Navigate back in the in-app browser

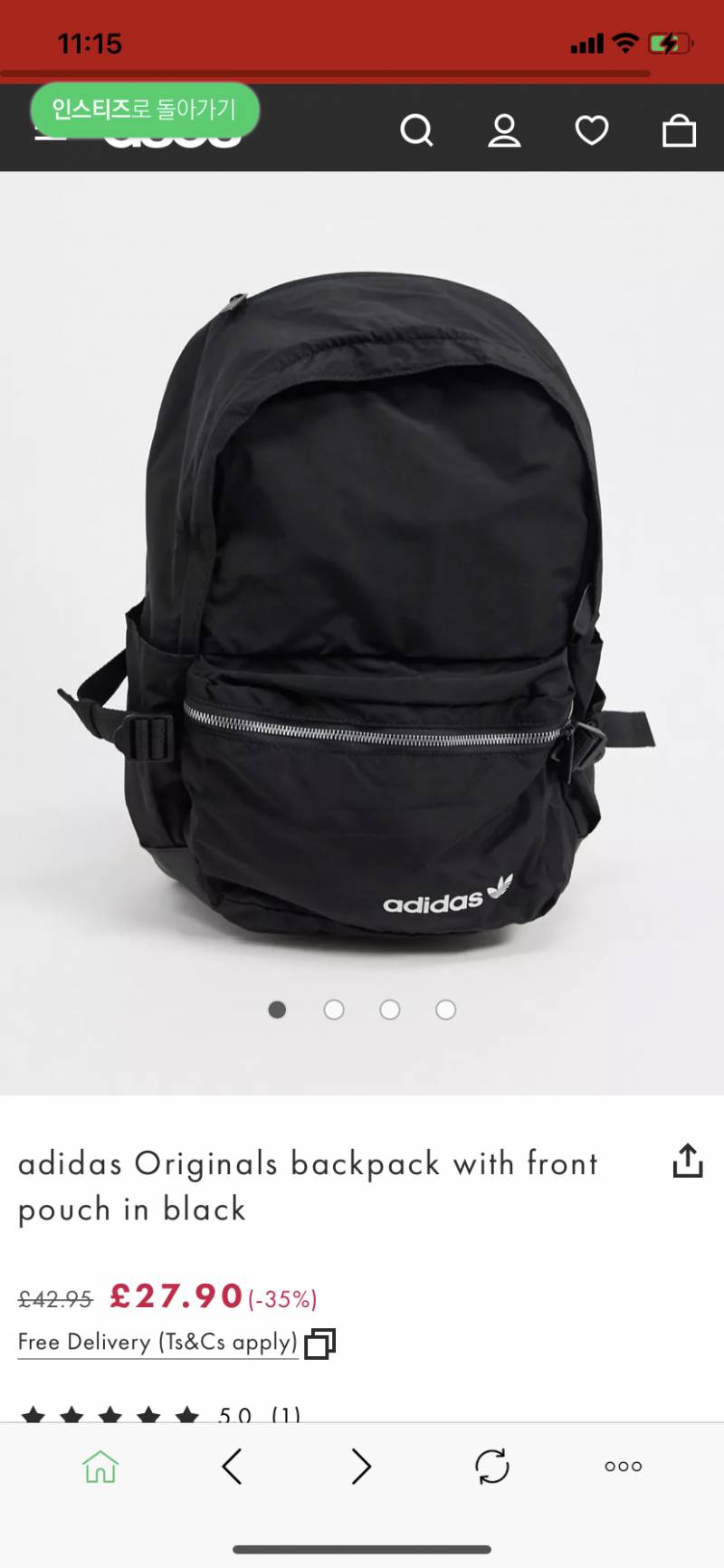coord(232,1467)
